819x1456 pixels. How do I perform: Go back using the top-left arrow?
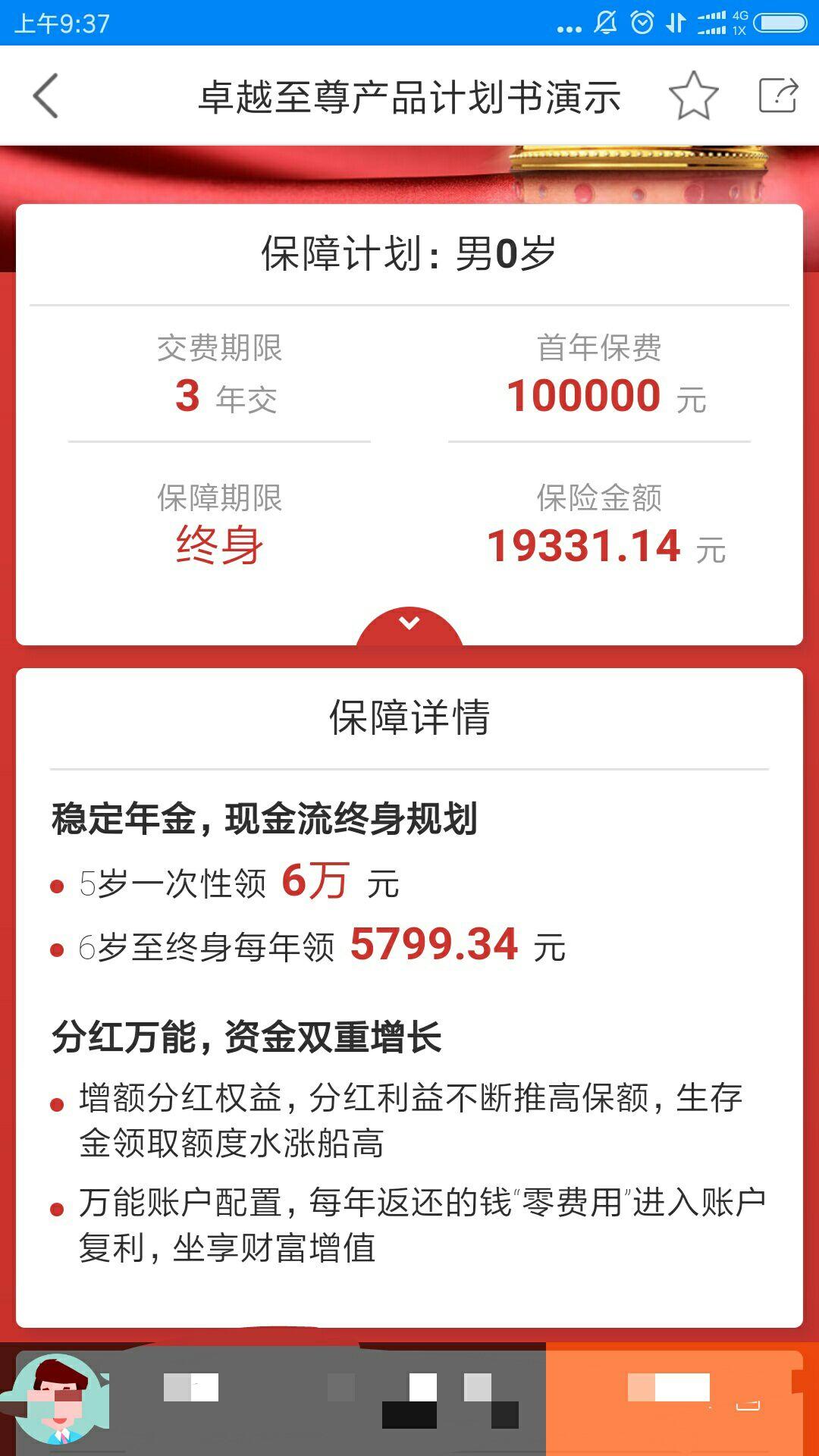point(45,96)
